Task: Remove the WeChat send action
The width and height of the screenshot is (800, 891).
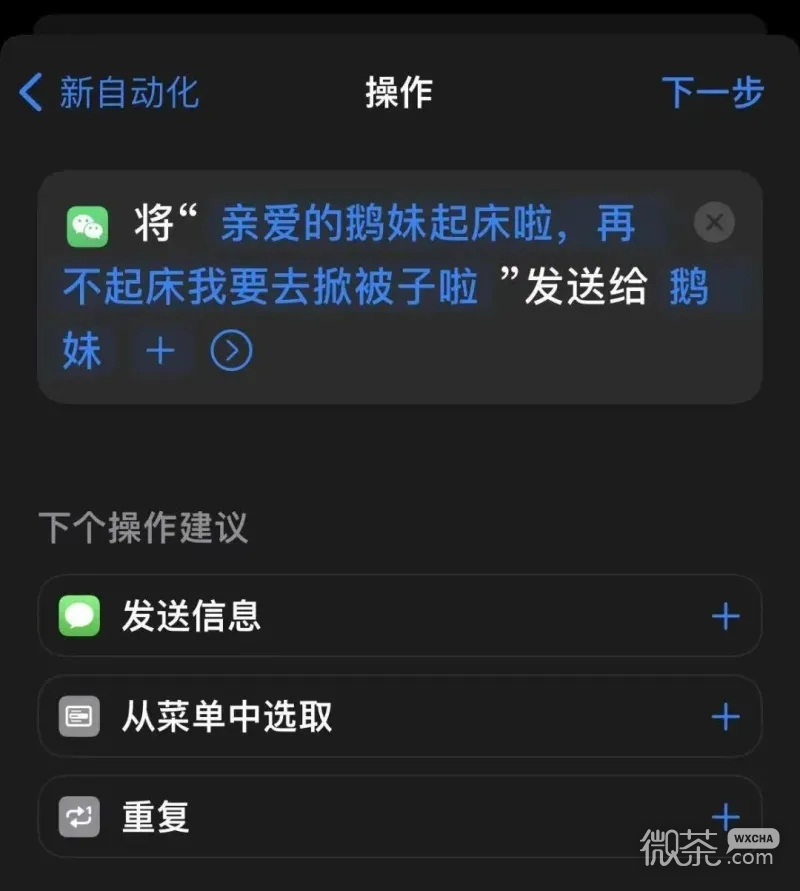Action: 713,222
